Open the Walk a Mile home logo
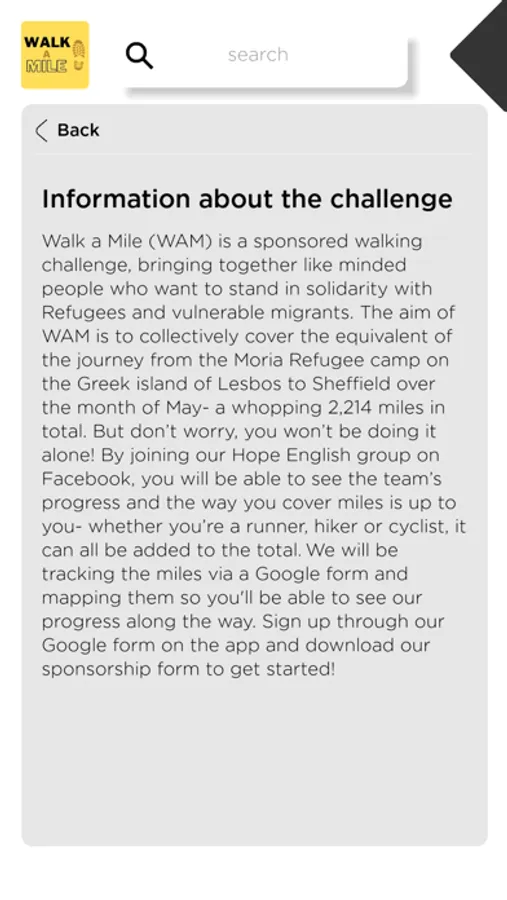The image size is (507, 900). point(55,55)
